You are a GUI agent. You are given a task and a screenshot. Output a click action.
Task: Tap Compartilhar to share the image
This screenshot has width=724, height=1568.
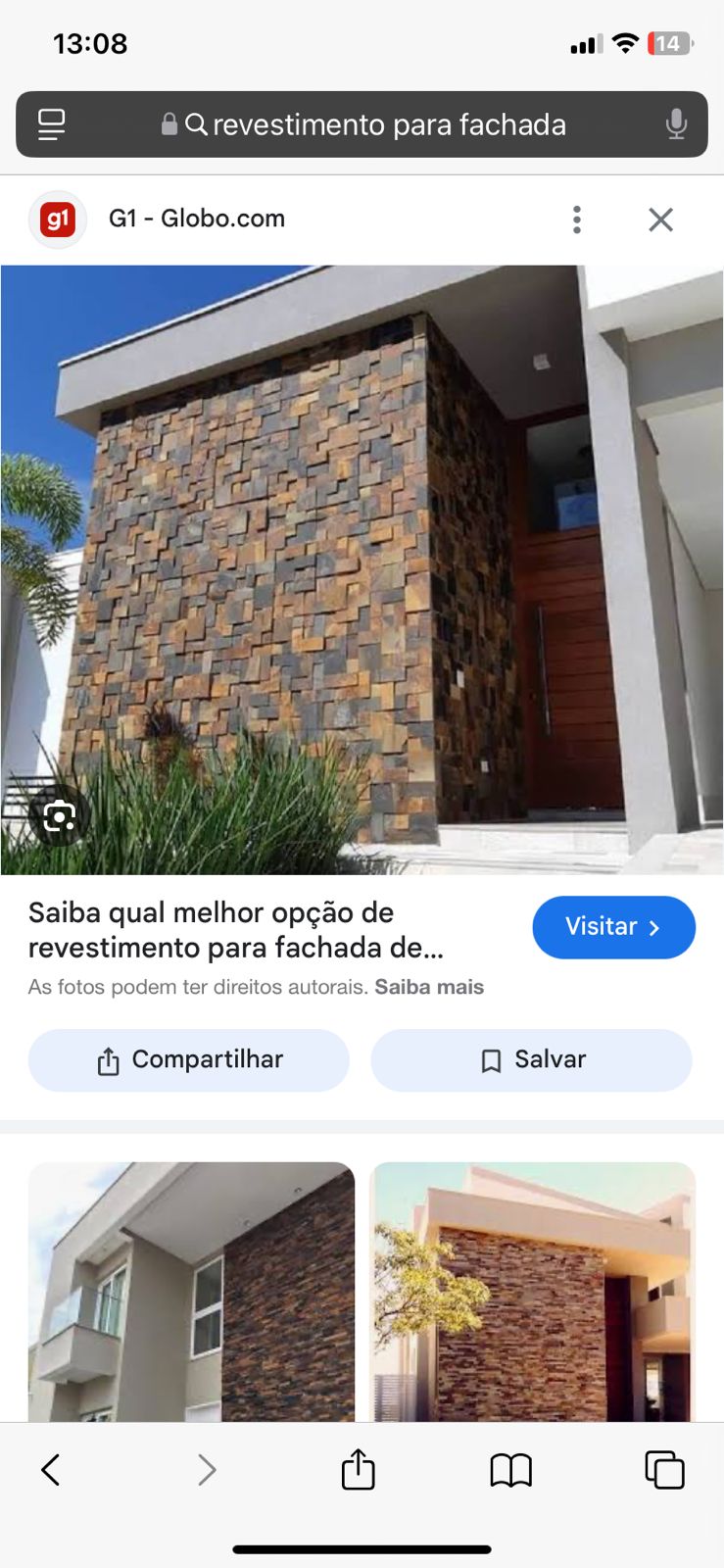189,1059
